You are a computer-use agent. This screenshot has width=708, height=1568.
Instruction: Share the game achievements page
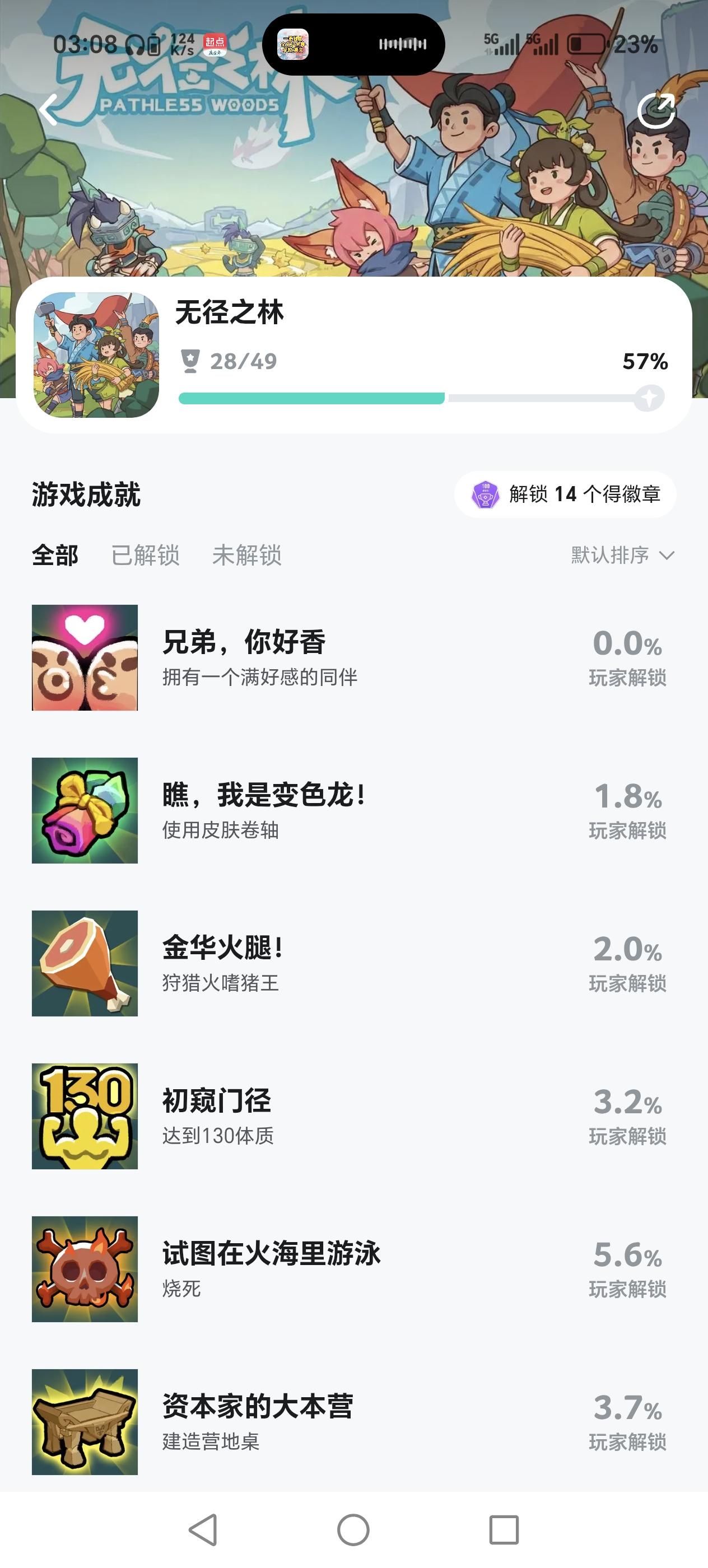pos(656,110)
